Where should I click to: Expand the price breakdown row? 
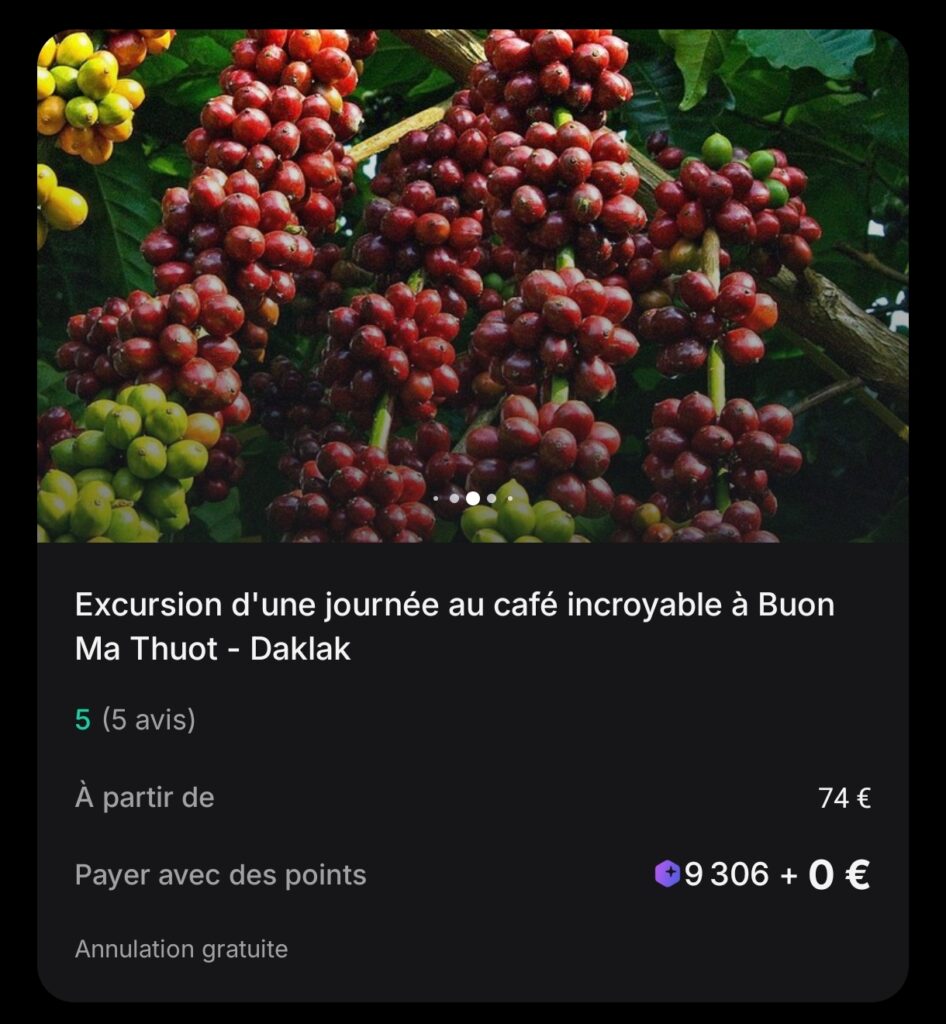click(x=473, y=798)
